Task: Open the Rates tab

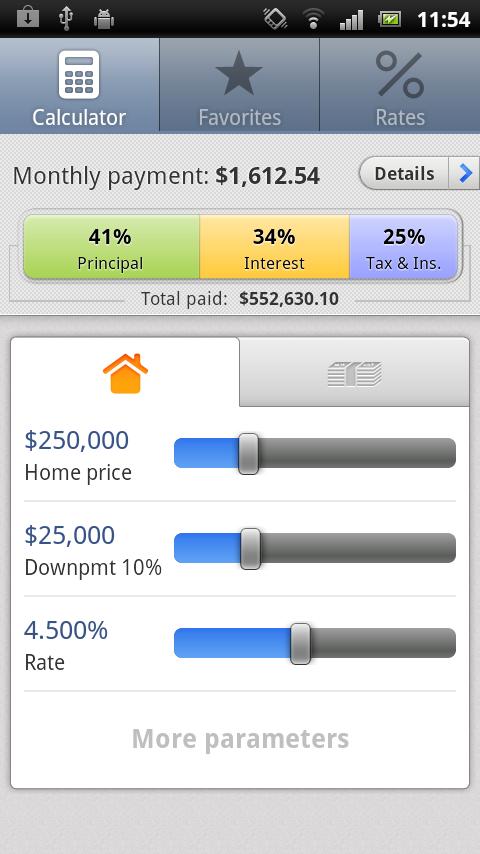Action: pyautogui.click(x=400, y=86)
